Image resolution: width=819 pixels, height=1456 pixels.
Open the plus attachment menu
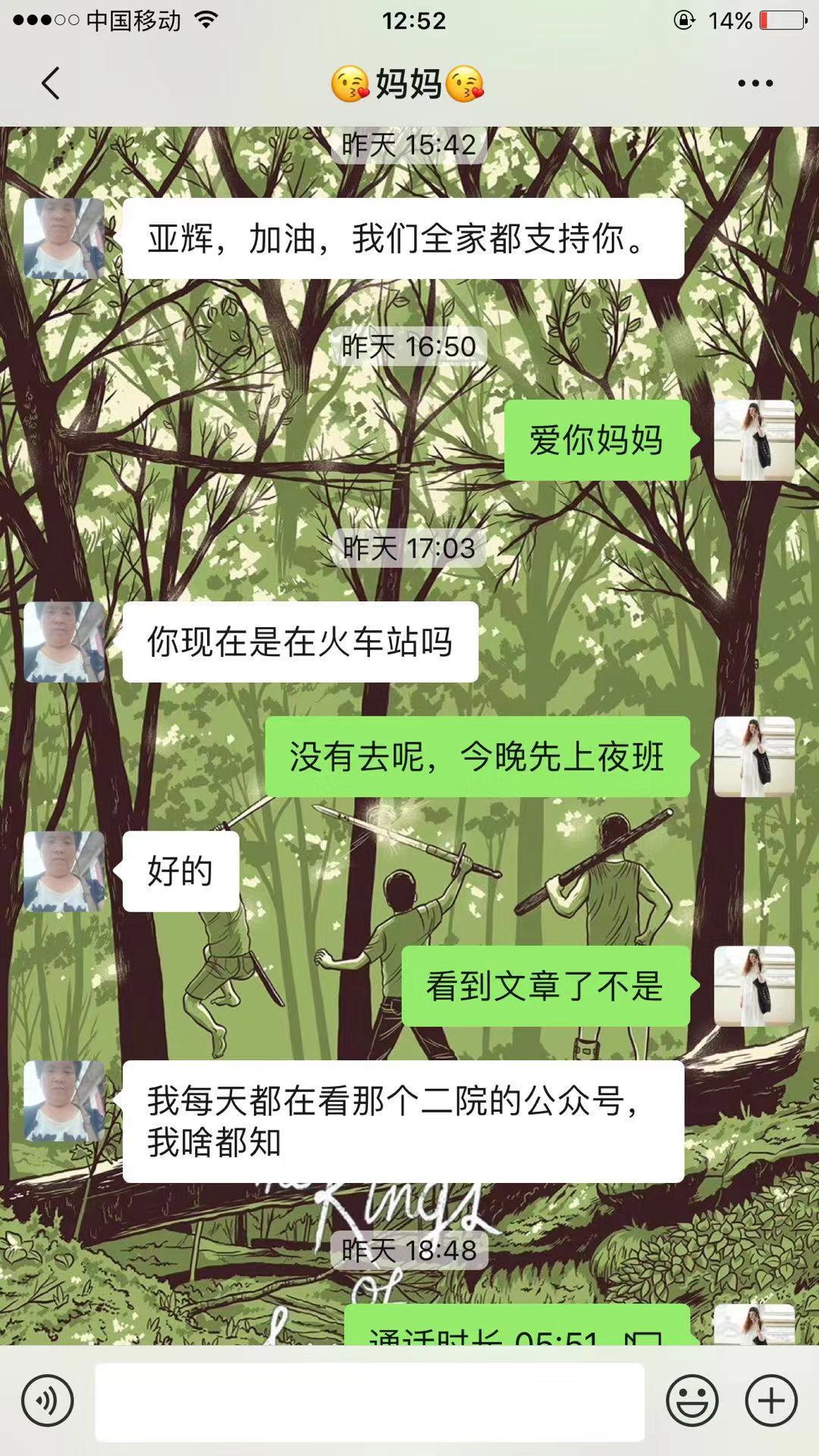[771, 1401]
